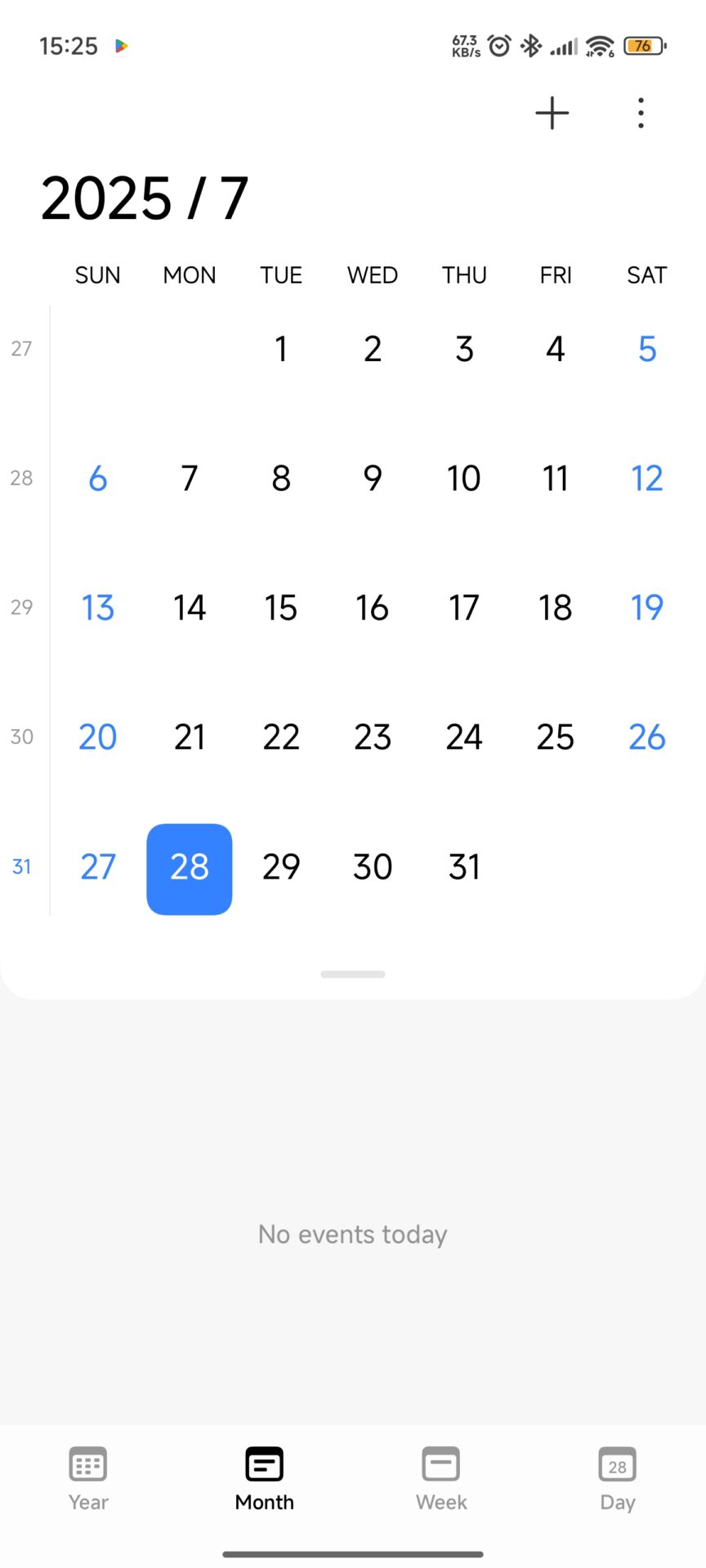Select July 5 on the calendar

pos(647,350)
